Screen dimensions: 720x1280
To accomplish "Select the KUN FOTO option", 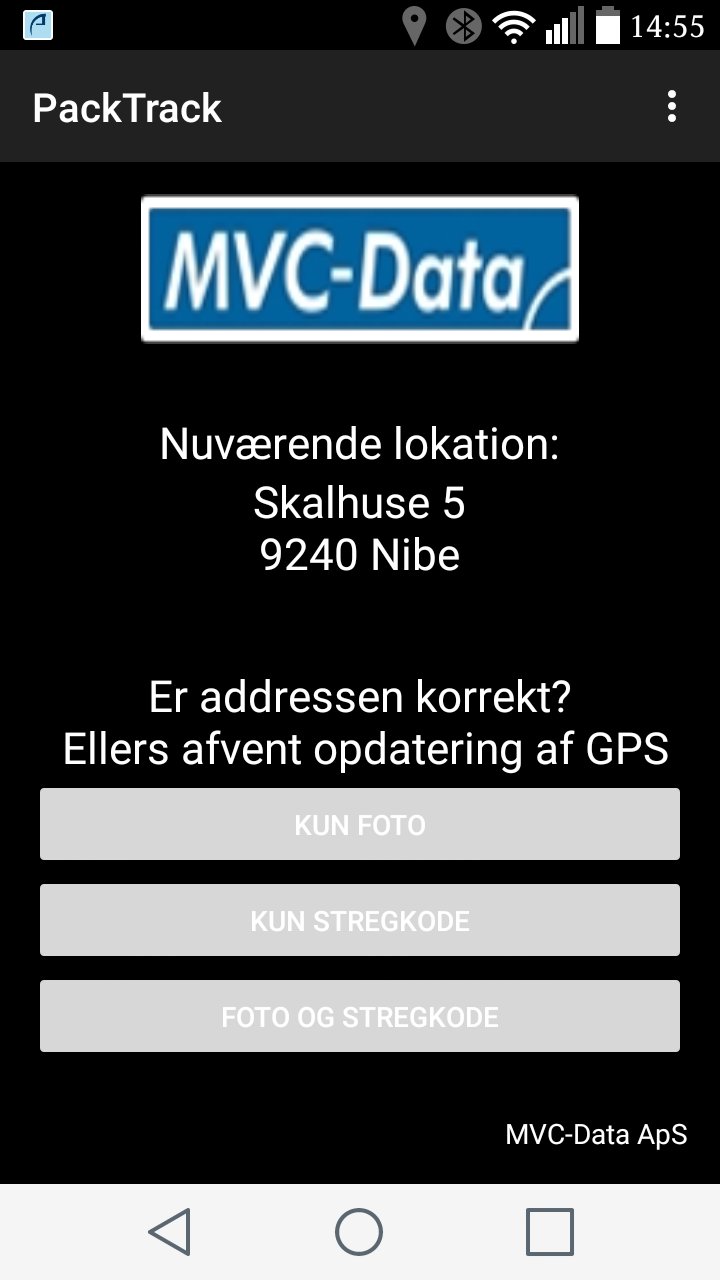I will click(x=359, y=824).
